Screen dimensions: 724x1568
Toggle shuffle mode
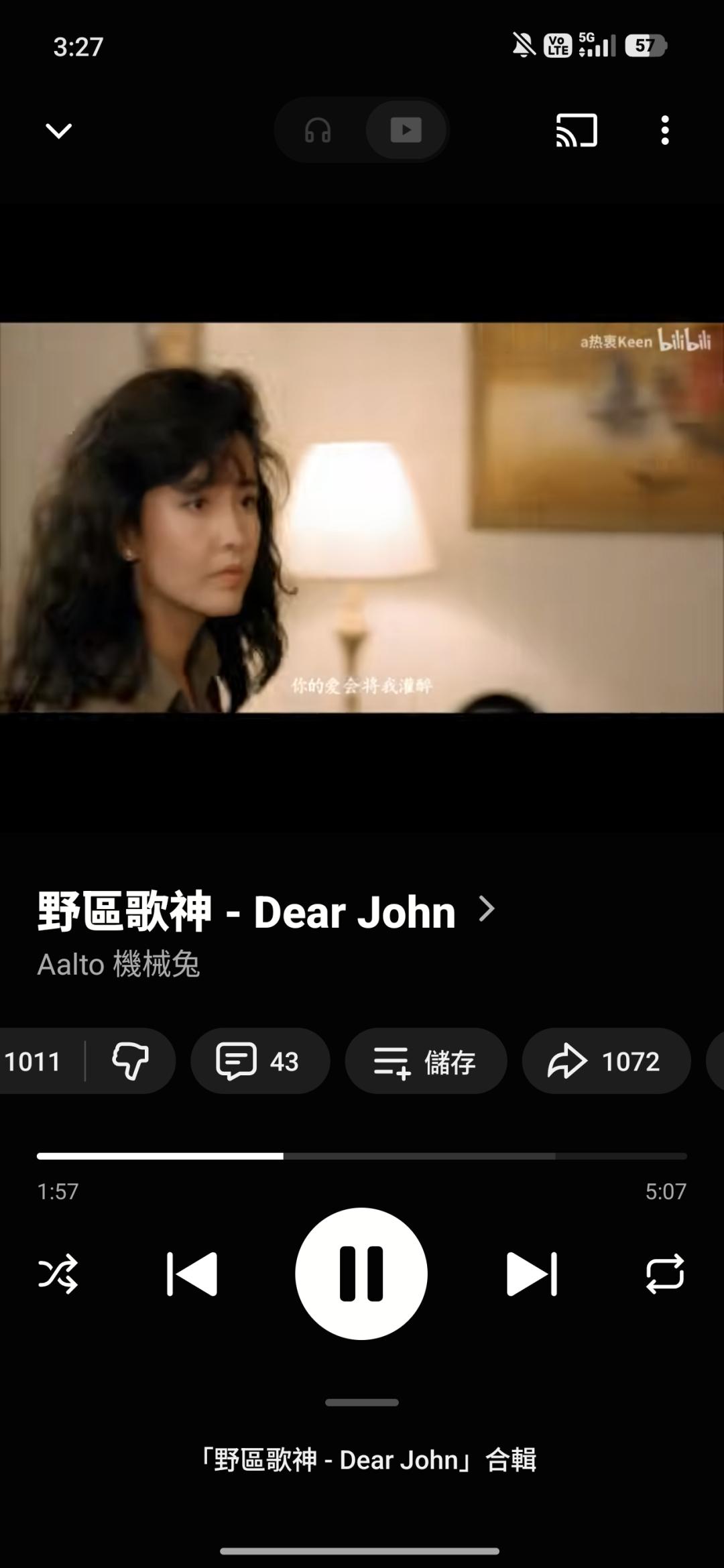pos(58,1274)
